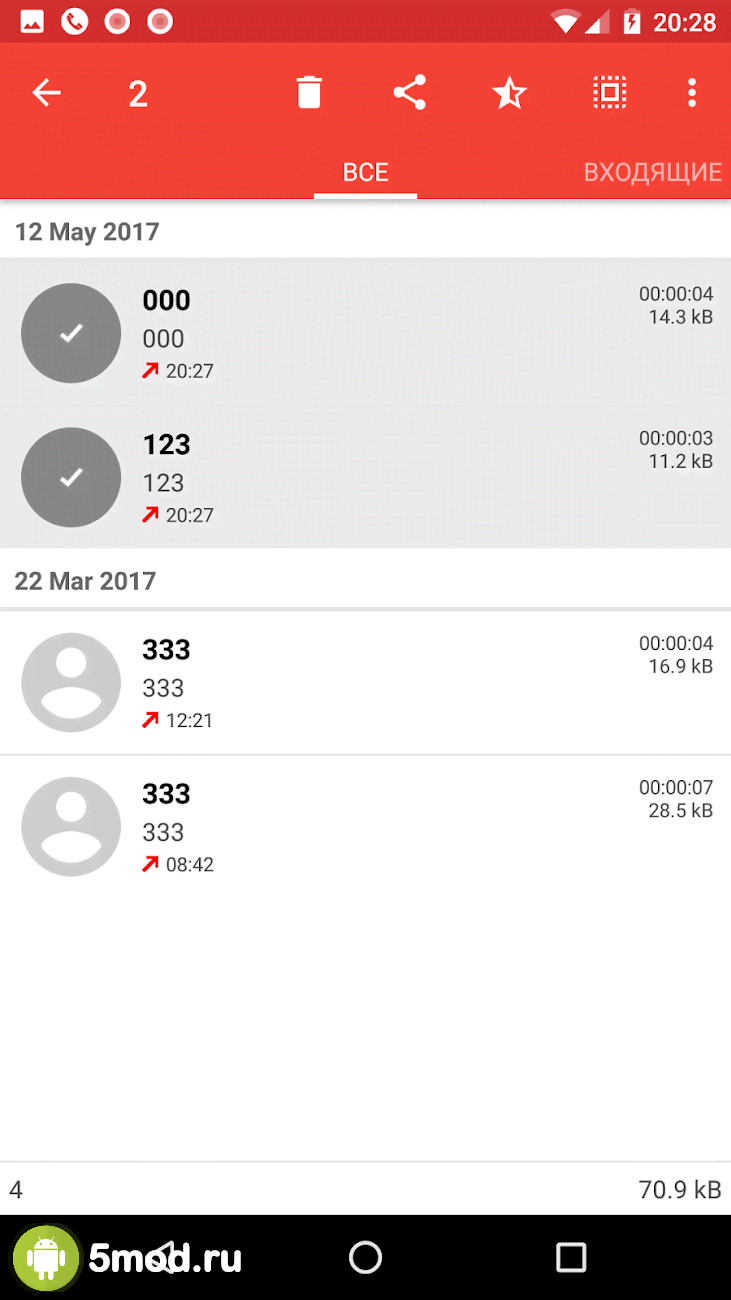The width and height of the screenshot is (731, 1300).
Task: Exit selection mode with the back arrow
Action: [x=46, y=94]
